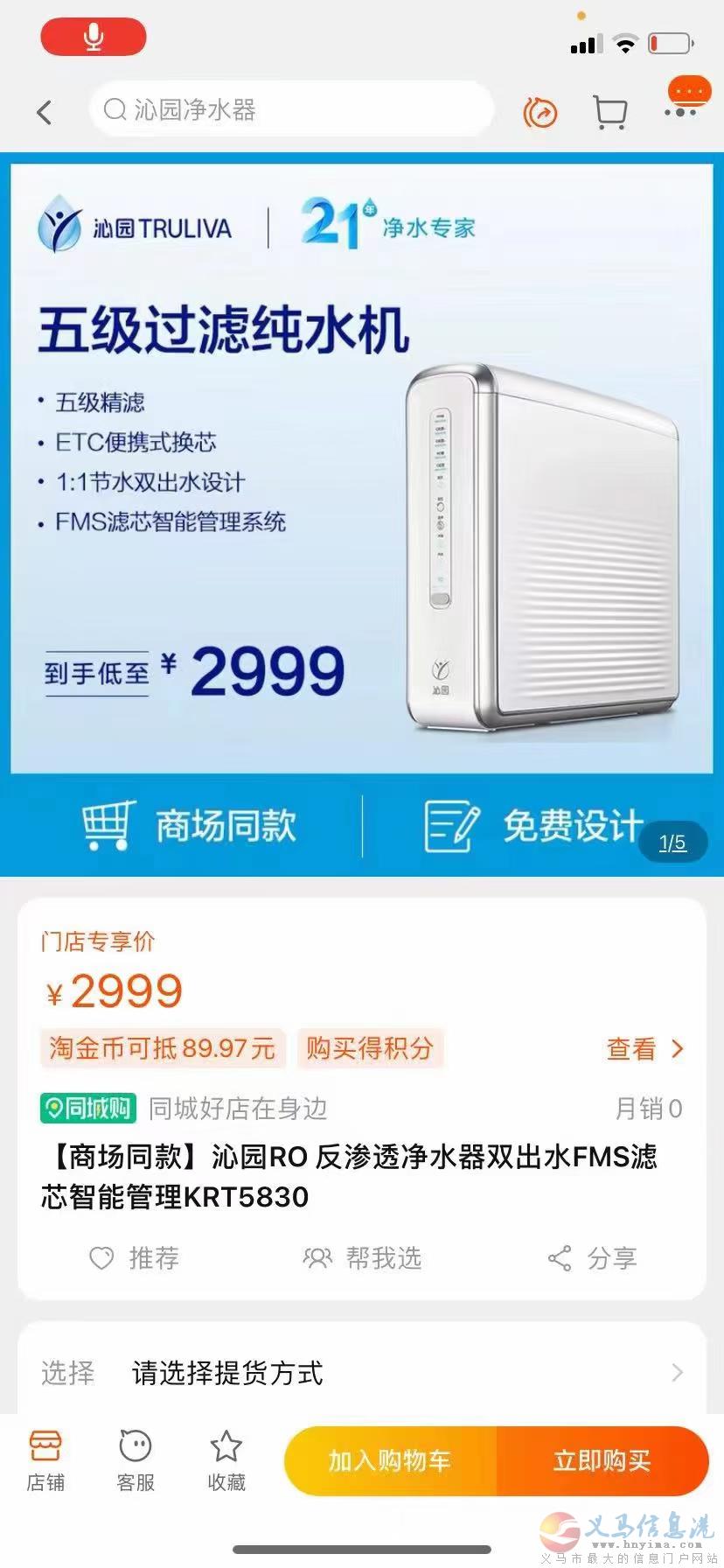Open the more options dots menu
Viewport: 724px width, 1568px height.
point(681,112)
